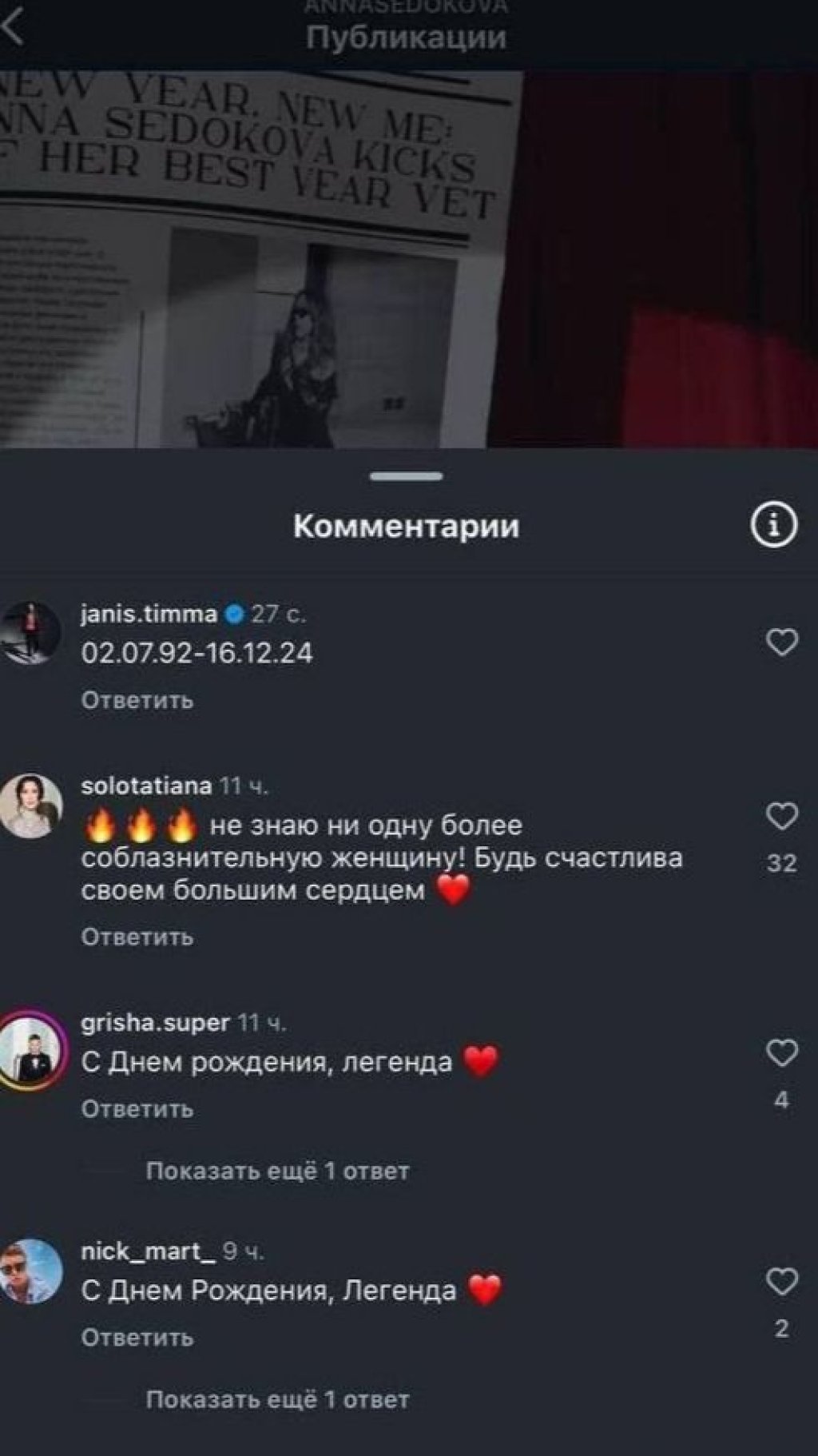The height and width of the screenshot is (1456, 818).
Task: Open the janis.timma profile picture
Action: [x=30, y=632]
